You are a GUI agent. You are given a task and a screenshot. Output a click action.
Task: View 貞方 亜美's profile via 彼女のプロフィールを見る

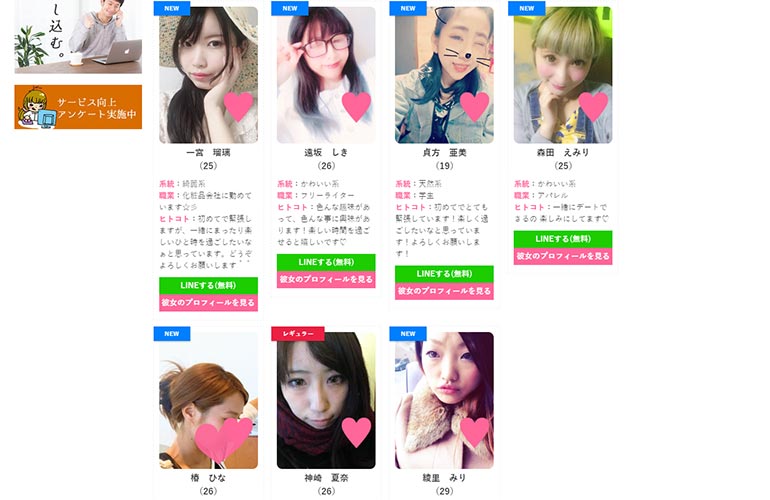click(x=444, y=291)
